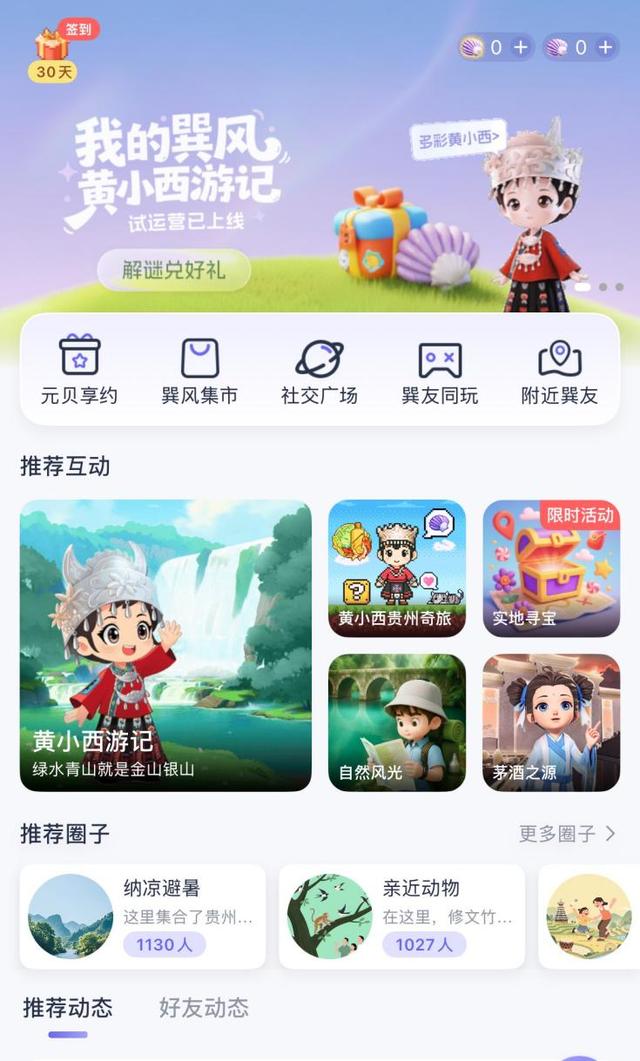
Task: Launch 巽友同玩
Action: (440, 372)
